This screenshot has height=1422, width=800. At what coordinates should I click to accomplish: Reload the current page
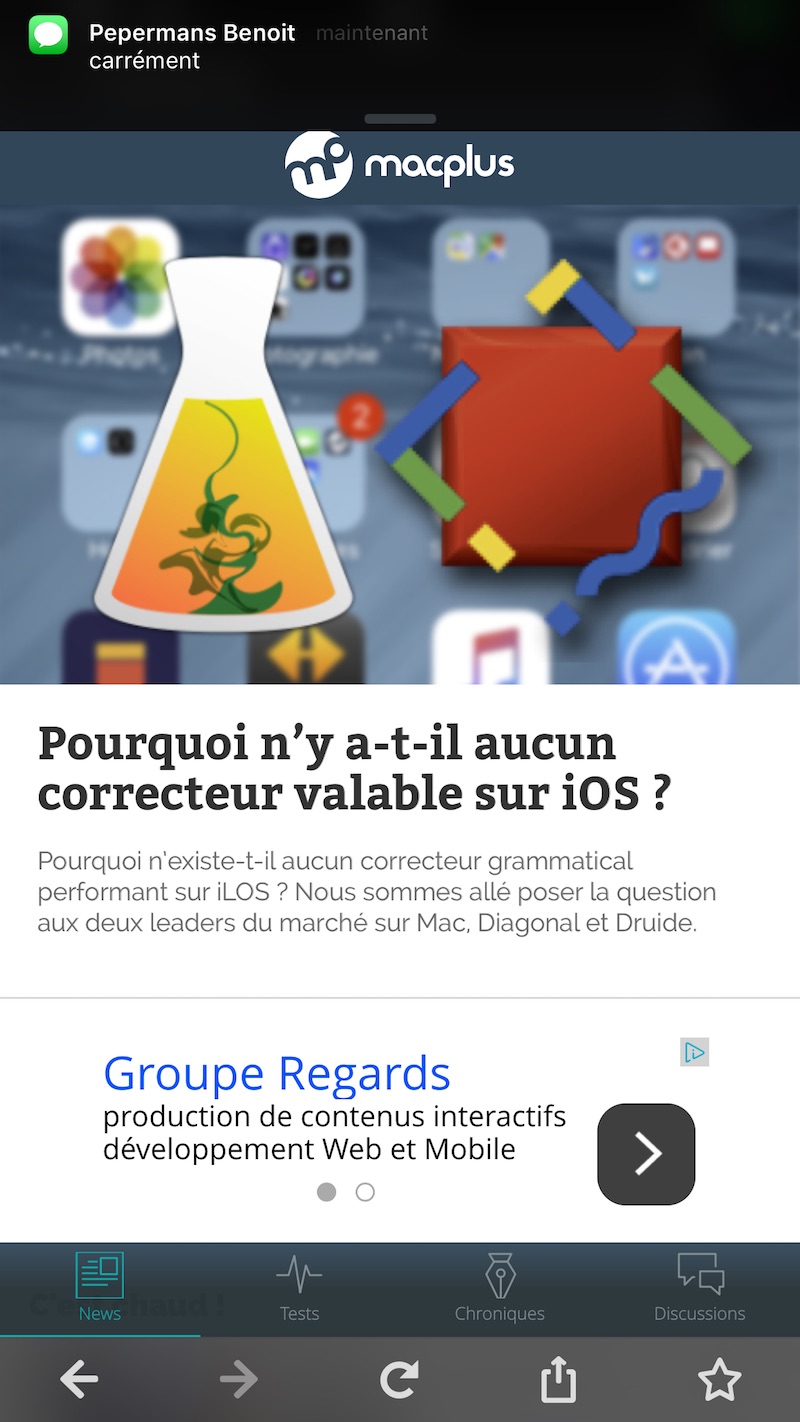[399, 1380]
